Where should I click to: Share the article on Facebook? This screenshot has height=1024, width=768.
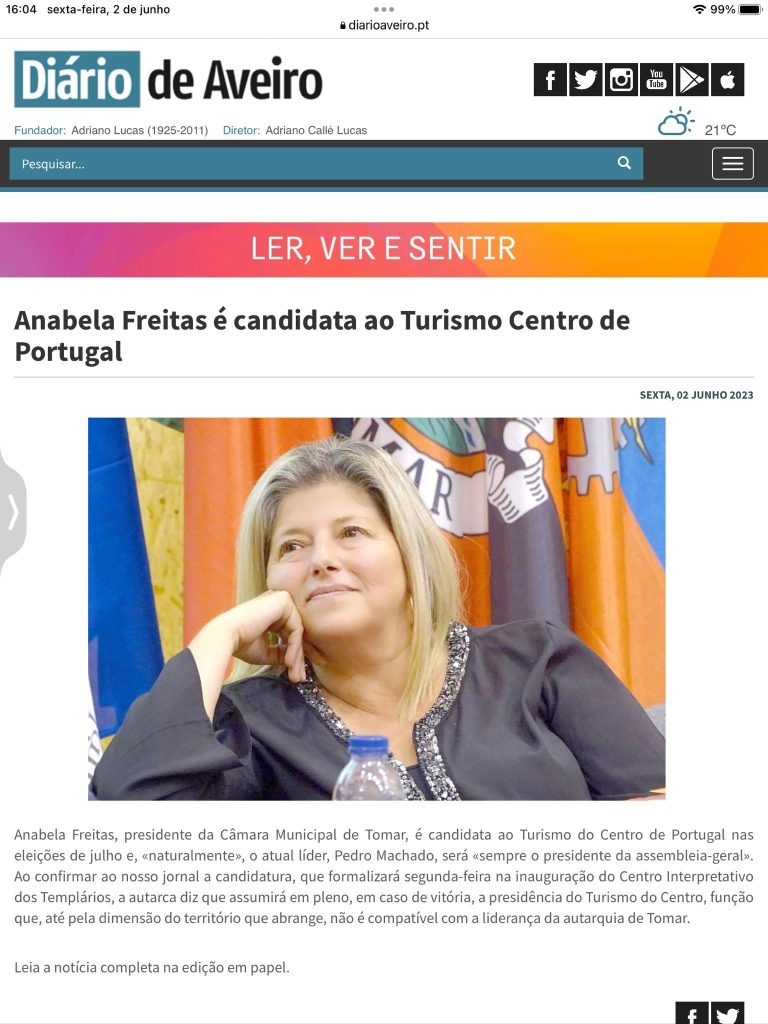692,1013
